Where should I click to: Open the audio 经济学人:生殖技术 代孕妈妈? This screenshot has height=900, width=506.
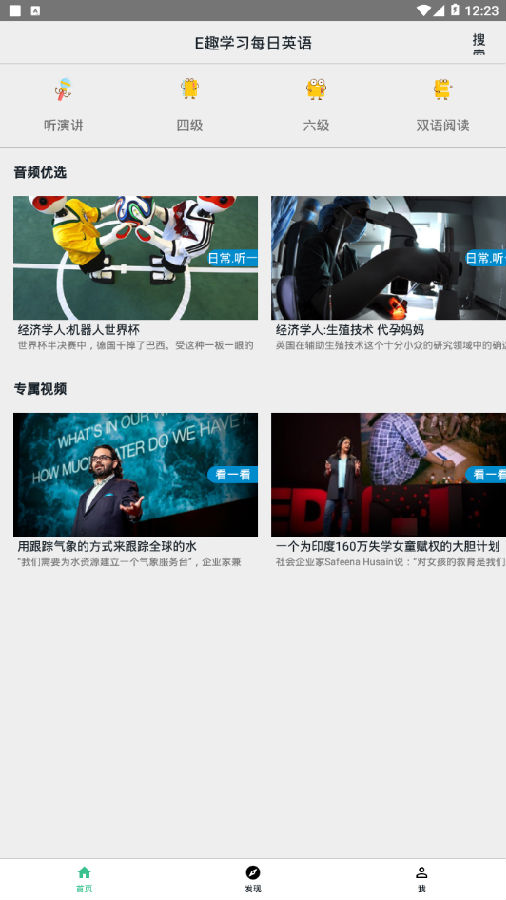coord(388,274)
